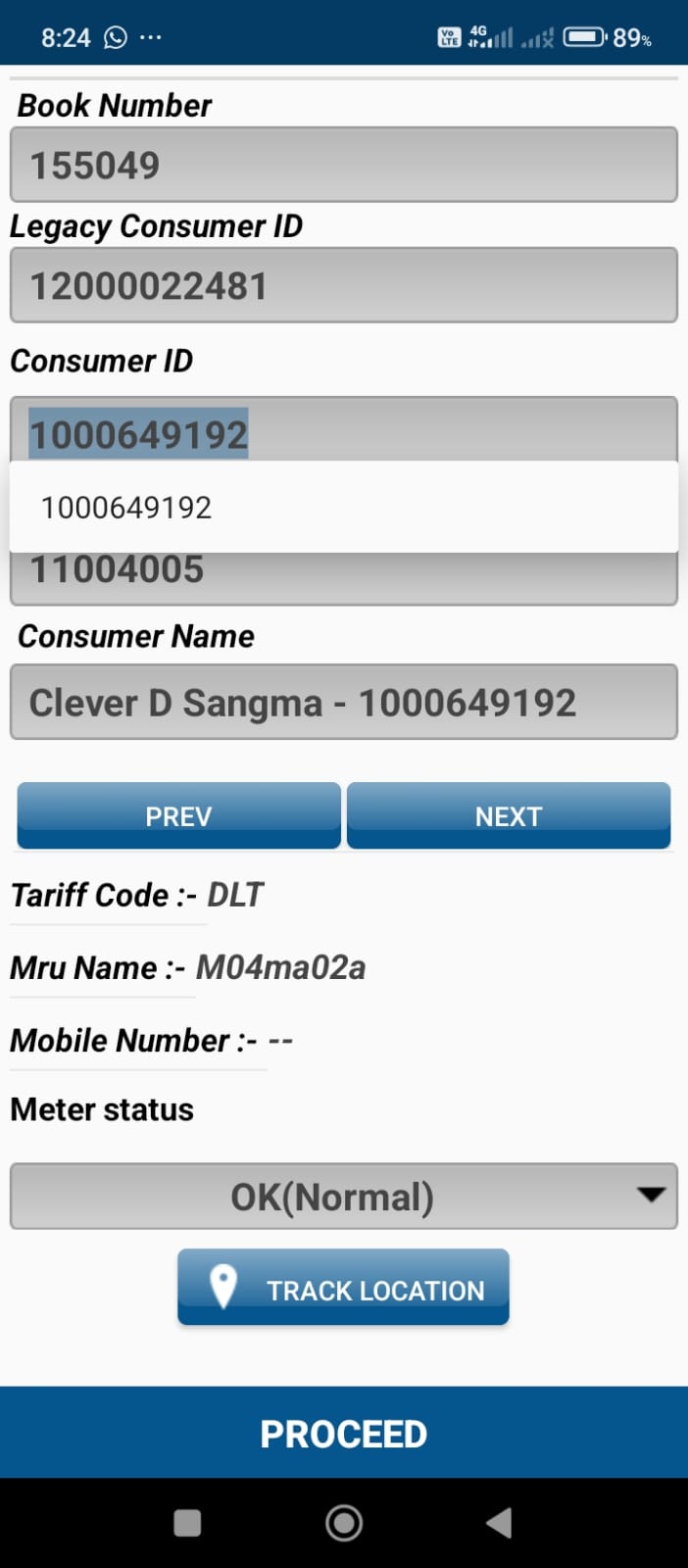688x1568 pixels.
Task: Edit the Legacy Consumer ID field
Action: pos(343,285)
